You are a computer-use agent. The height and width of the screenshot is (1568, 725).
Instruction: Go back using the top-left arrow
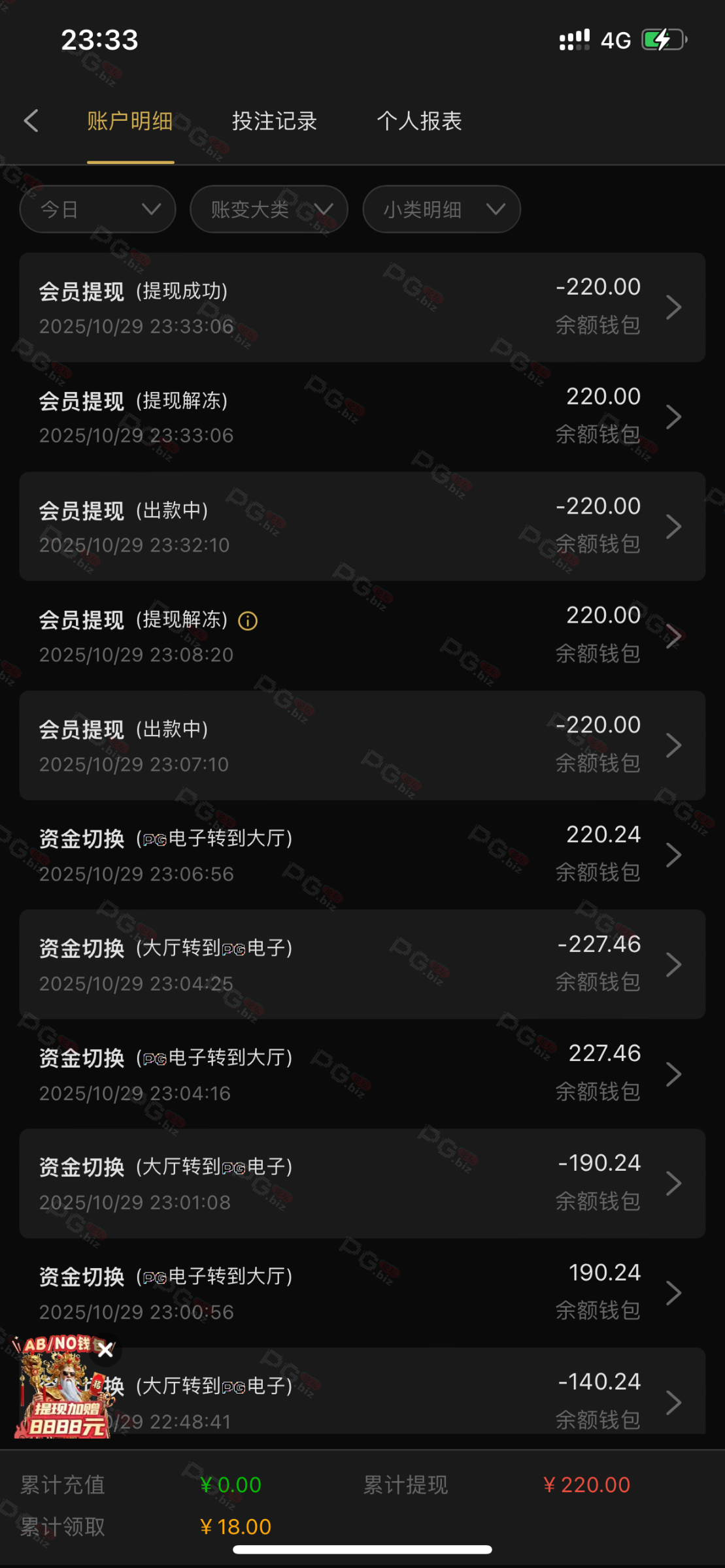31,121
